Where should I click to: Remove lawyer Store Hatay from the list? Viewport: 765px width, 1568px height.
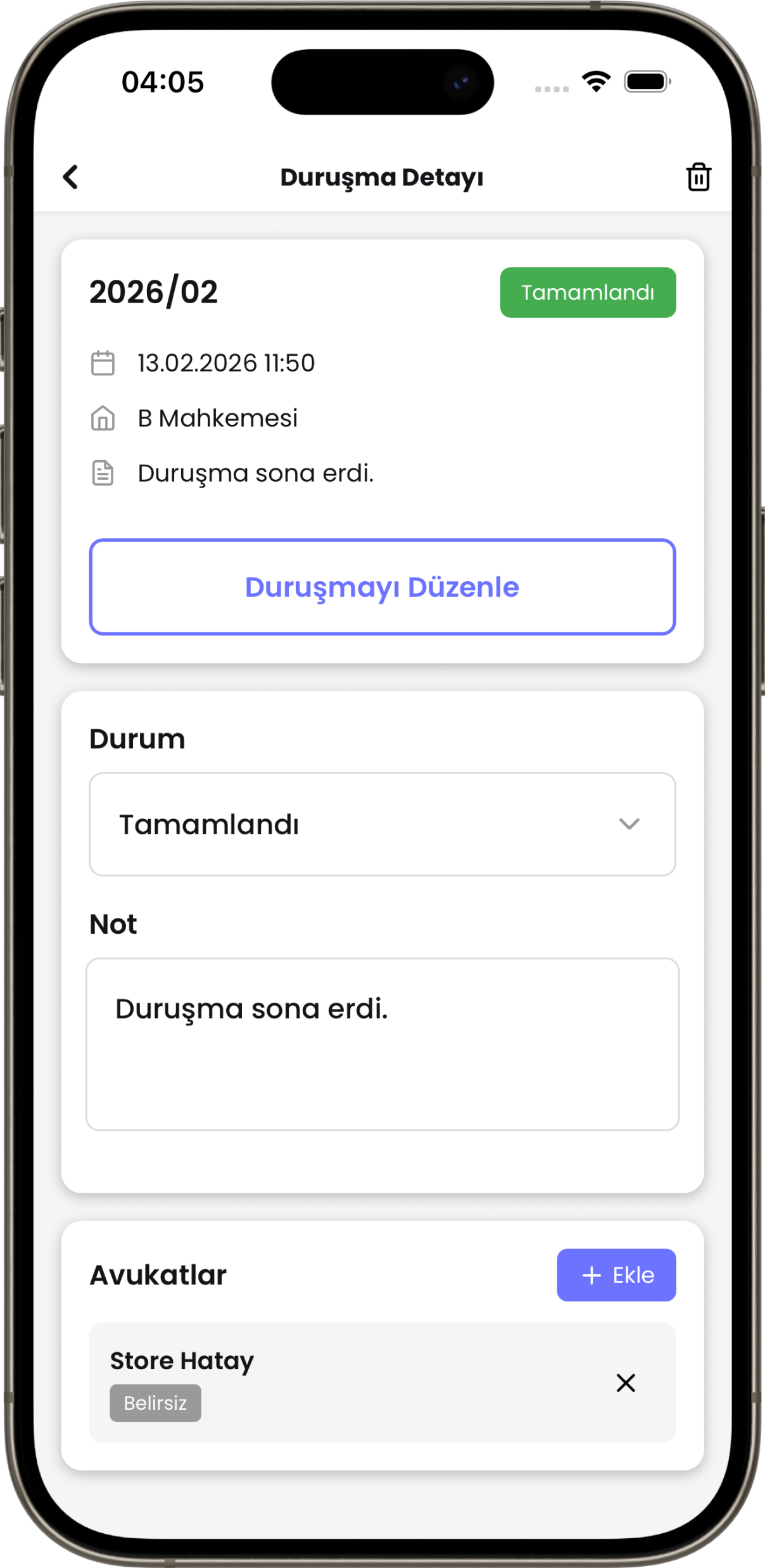tap(625, 1383)
